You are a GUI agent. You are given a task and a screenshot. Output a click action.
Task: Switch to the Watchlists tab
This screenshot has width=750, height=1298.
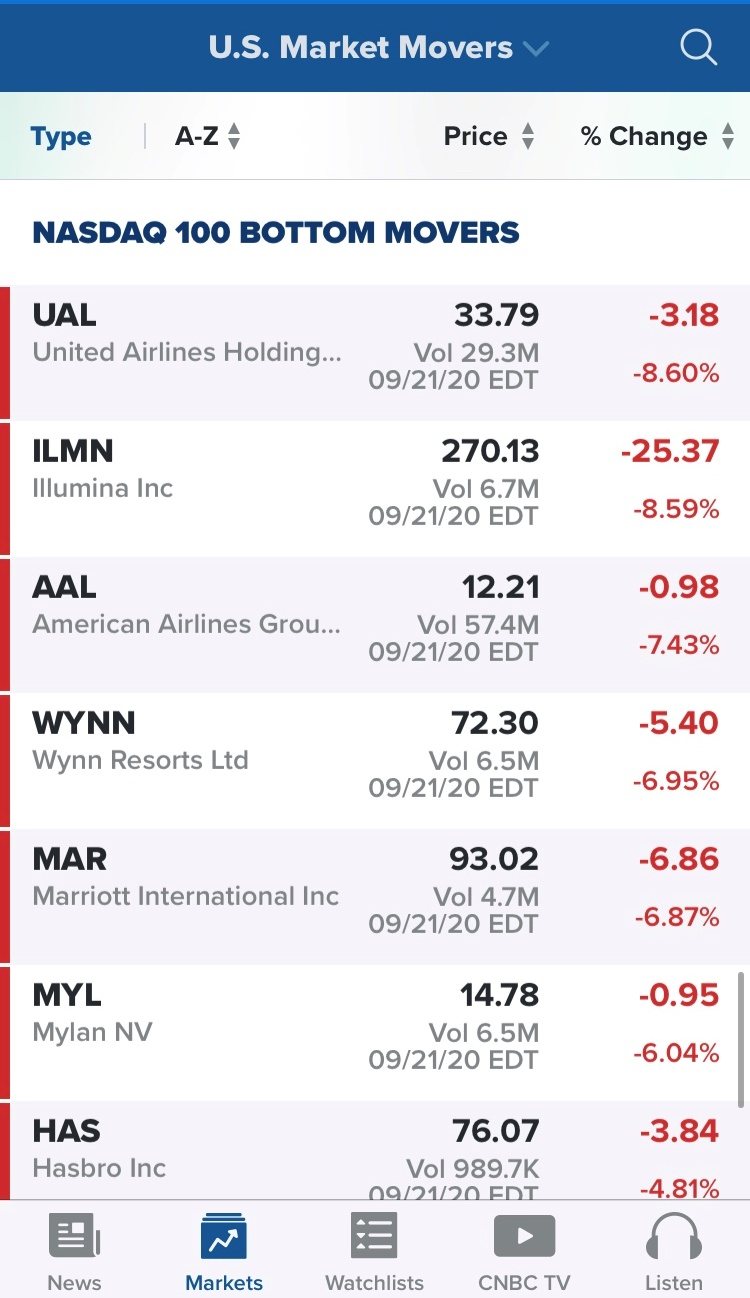coord(374,1250)
